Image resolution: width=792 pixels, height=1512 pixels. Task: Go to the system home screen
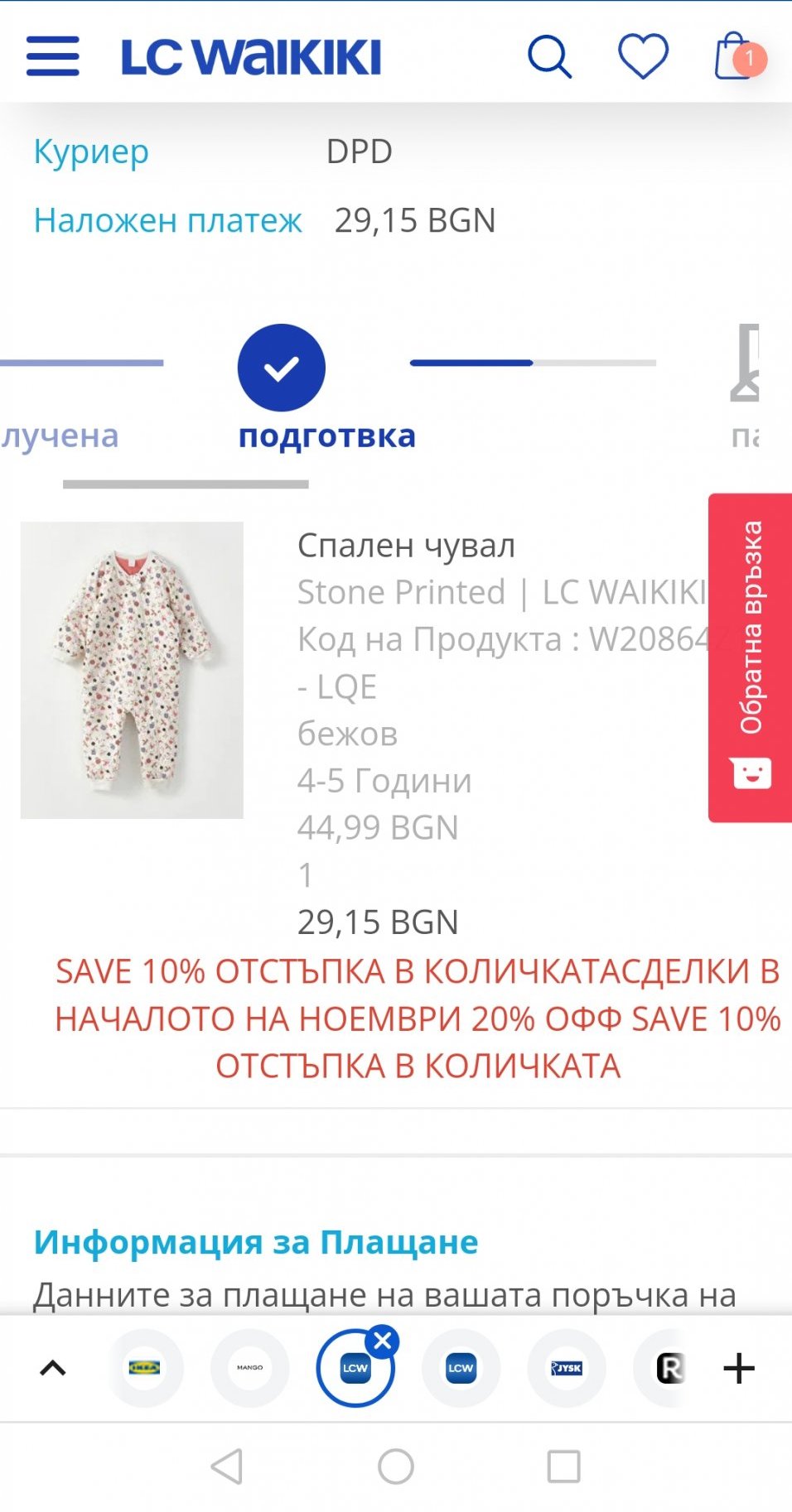click(x=396, y=1466)
